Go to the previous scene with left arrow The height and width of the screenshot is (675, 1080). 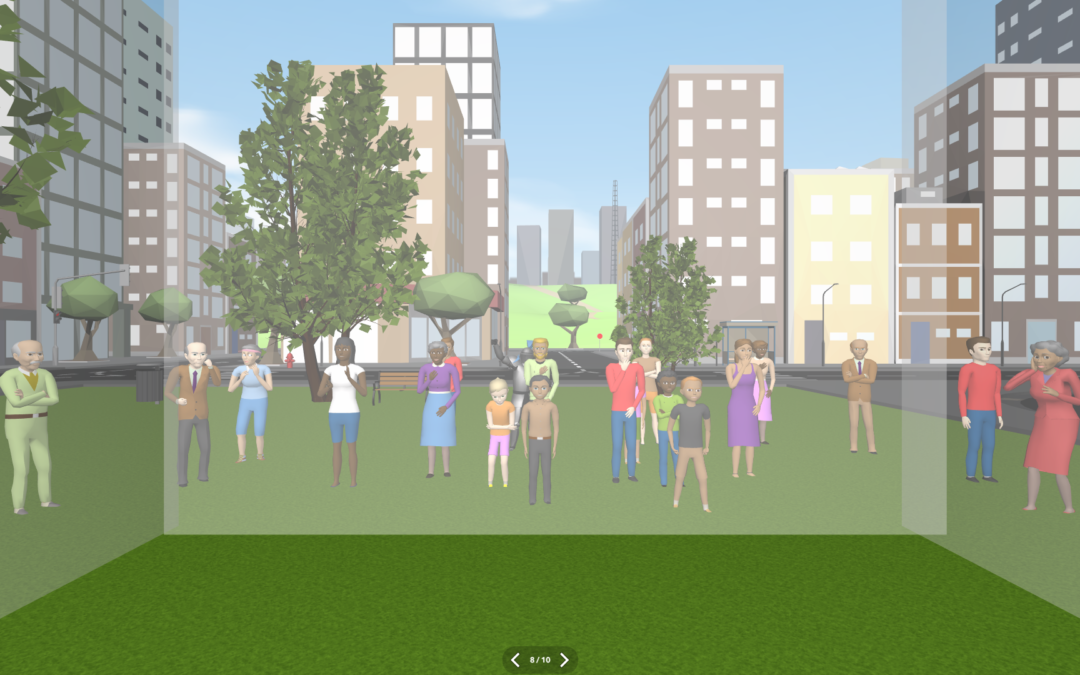(x=516, y=660)
